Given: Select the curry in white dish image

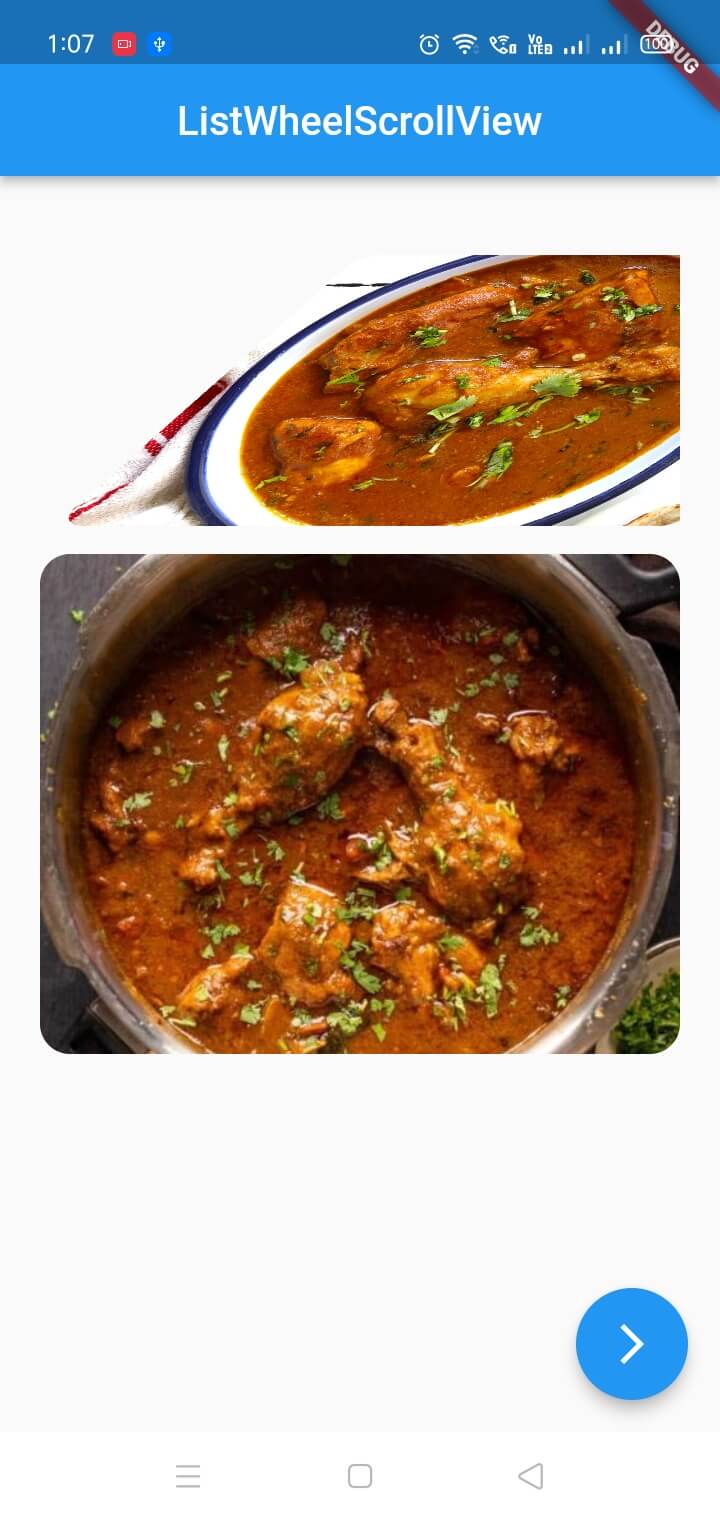Looking at the screenshot, I should pos(420,390).
